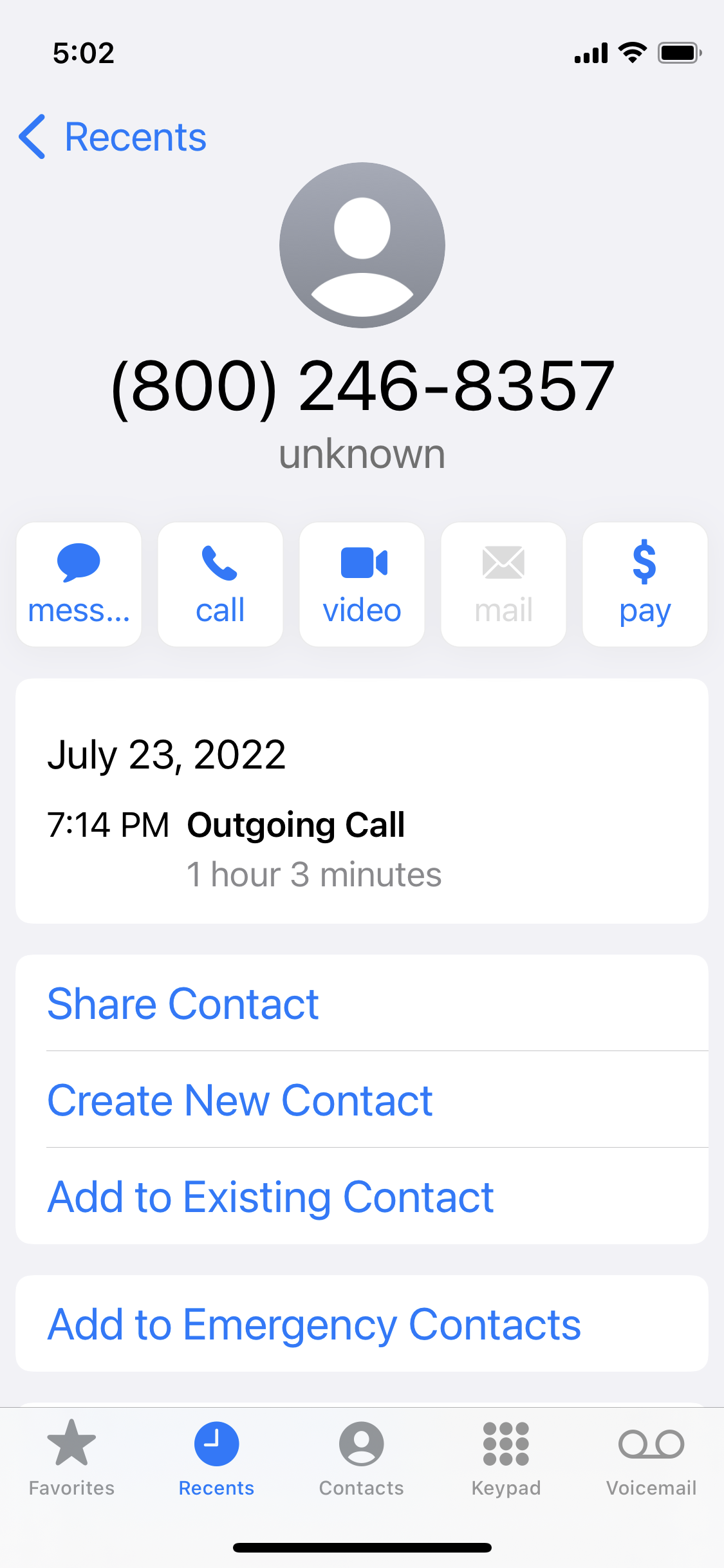Choose Create New Contact
724x1568 pixels.
tap(240, 1100)
